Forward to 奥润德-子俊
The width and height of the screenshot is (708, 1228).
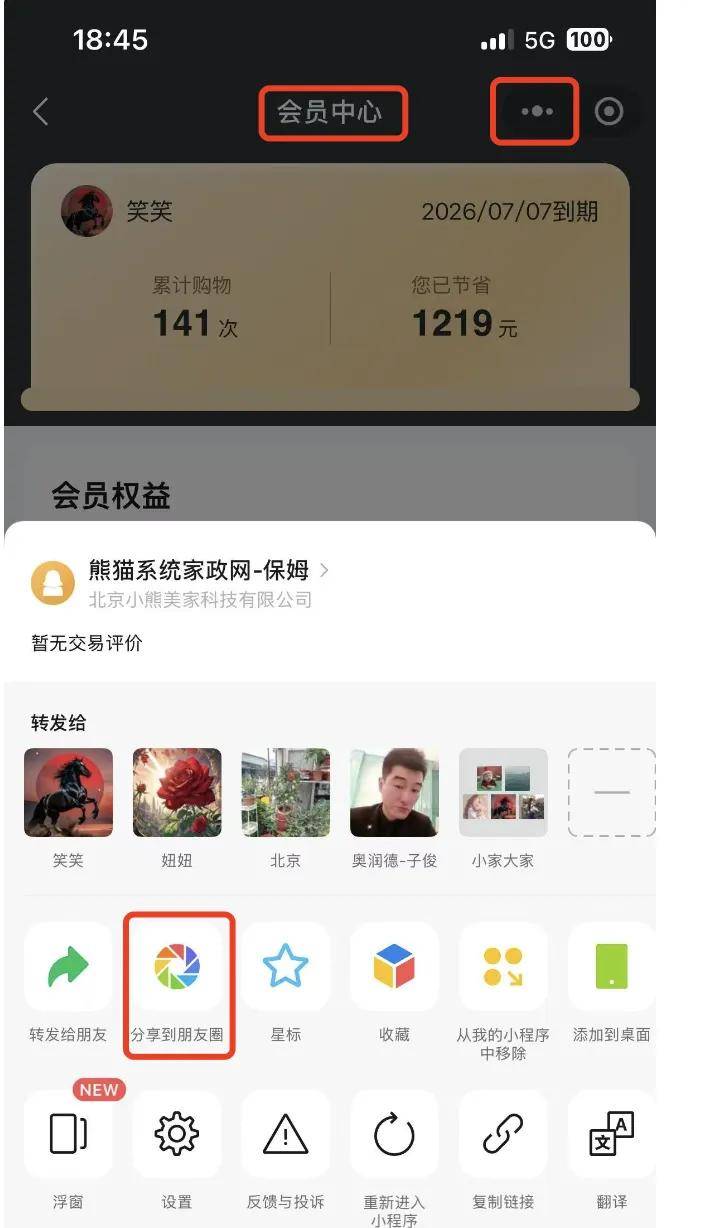[394, 793]
